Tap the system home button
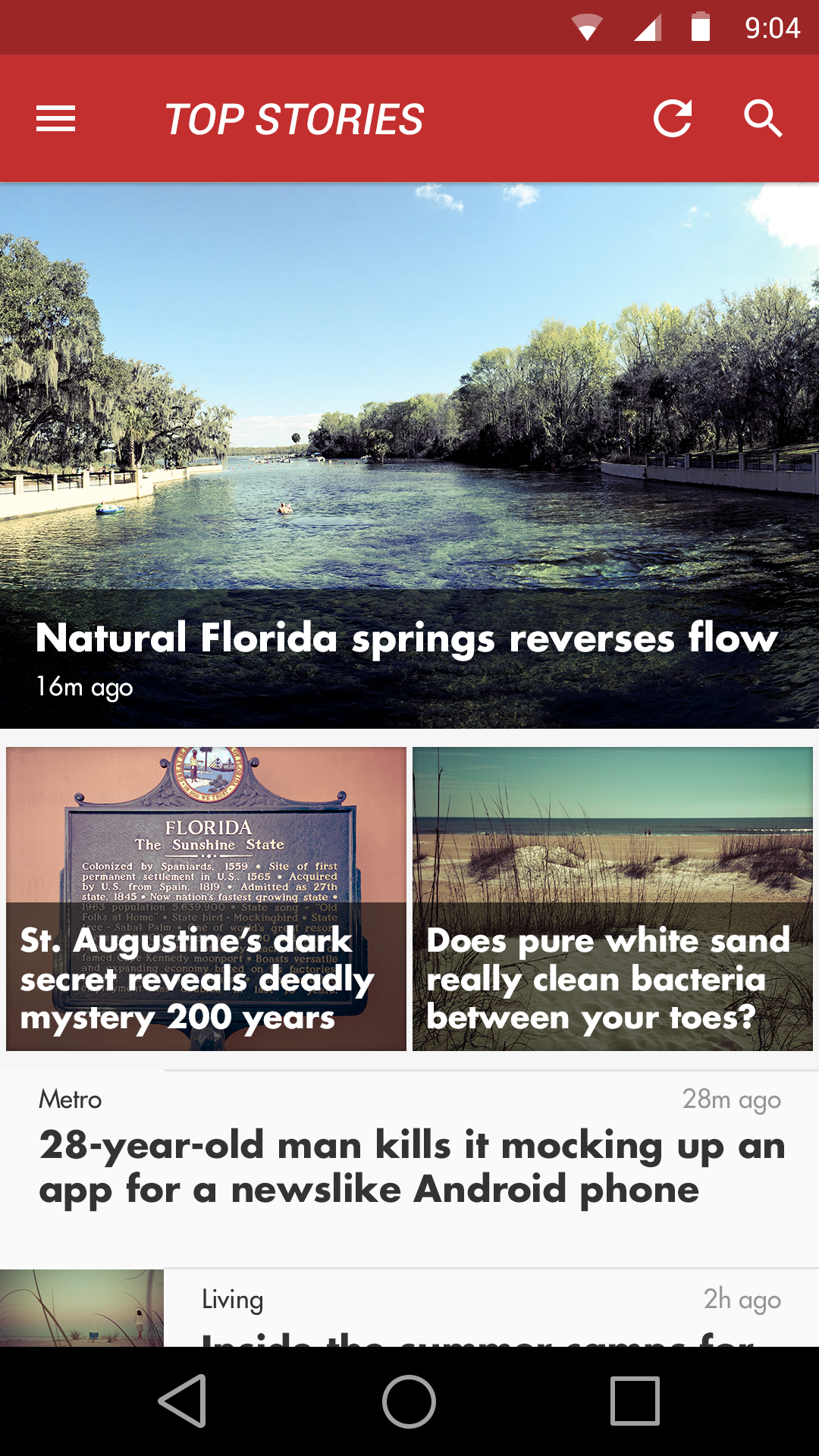This screenshot has height=1456, width=819. coord(409,1401)
